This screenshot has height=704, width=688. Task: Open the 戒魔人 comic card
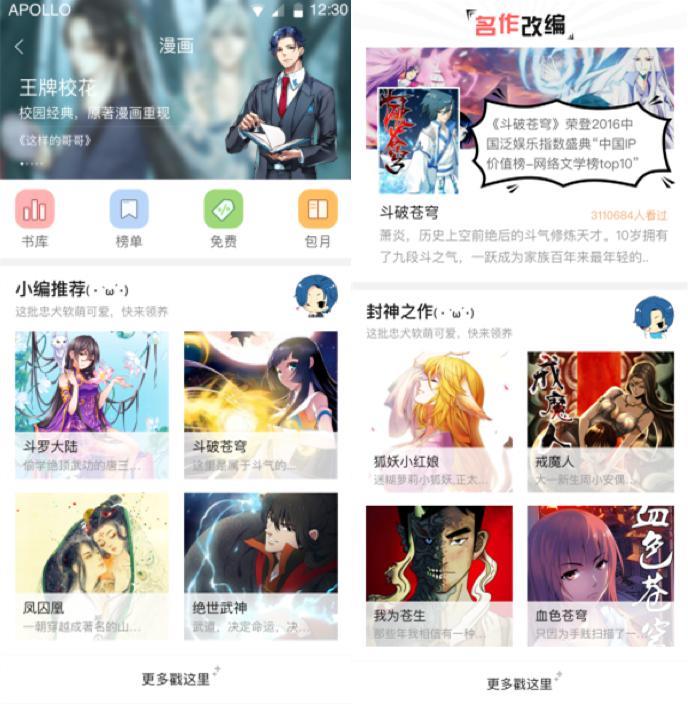click(600, 420)
